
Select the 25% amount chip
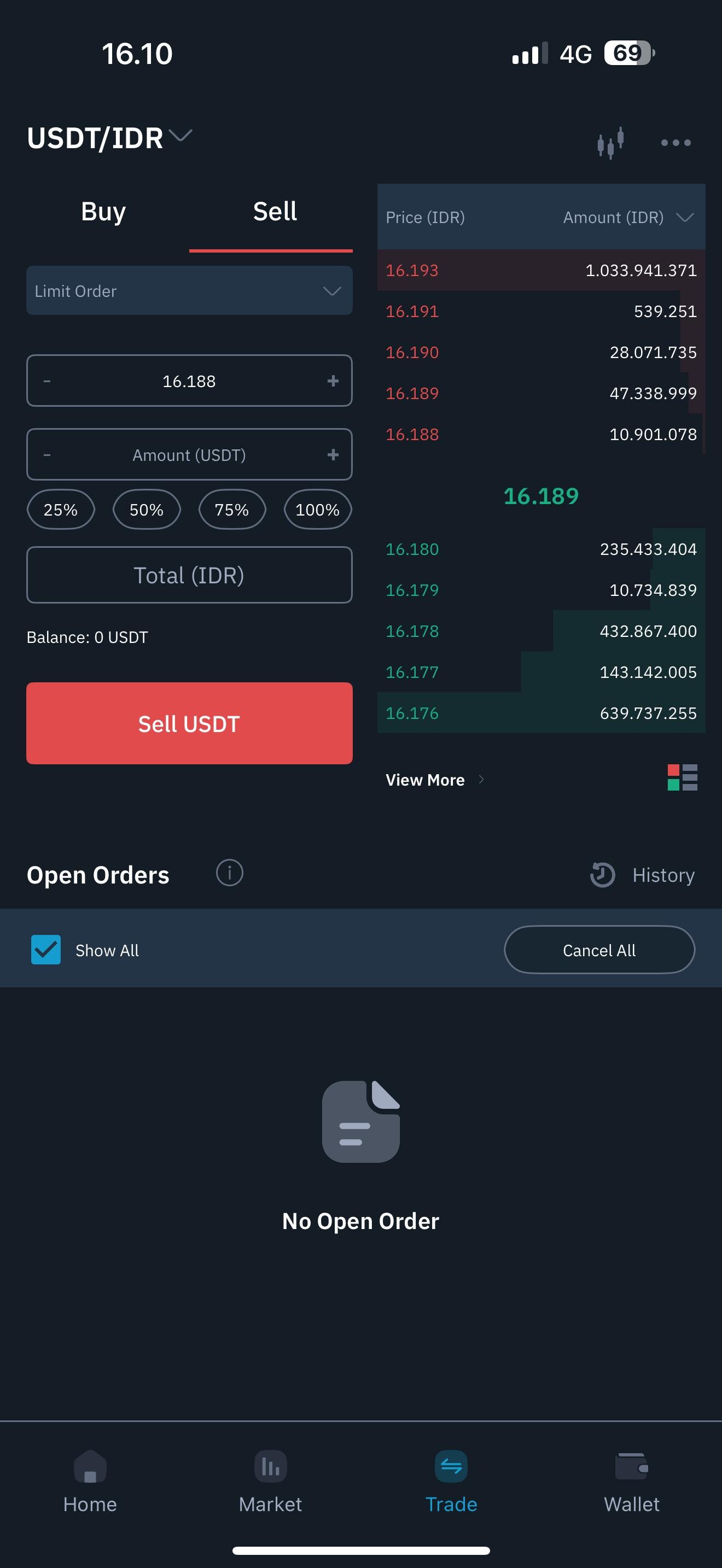pyautogui.click(x=61, y=510)
